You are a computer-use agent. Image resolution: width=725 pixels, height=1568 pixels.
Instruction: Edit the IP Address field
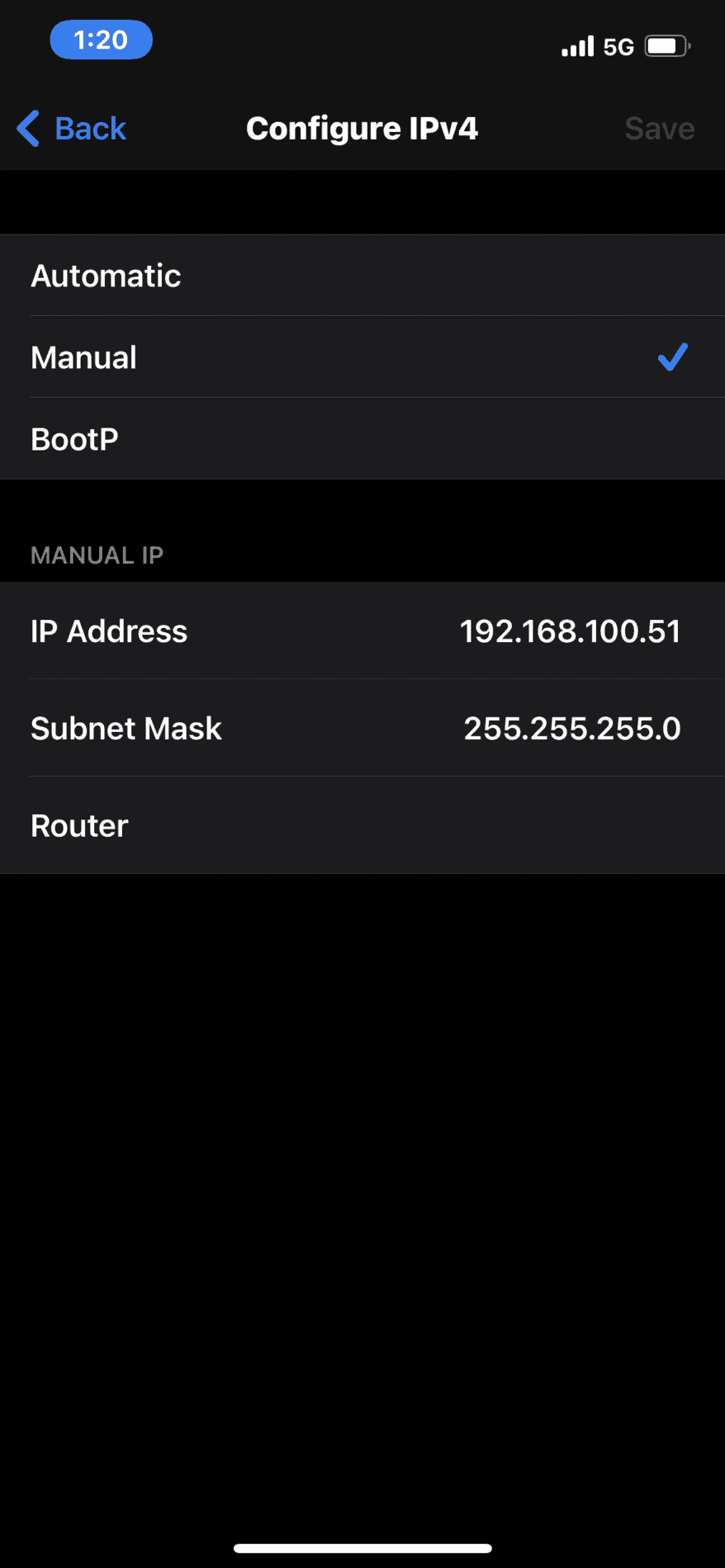coord(569,631)
